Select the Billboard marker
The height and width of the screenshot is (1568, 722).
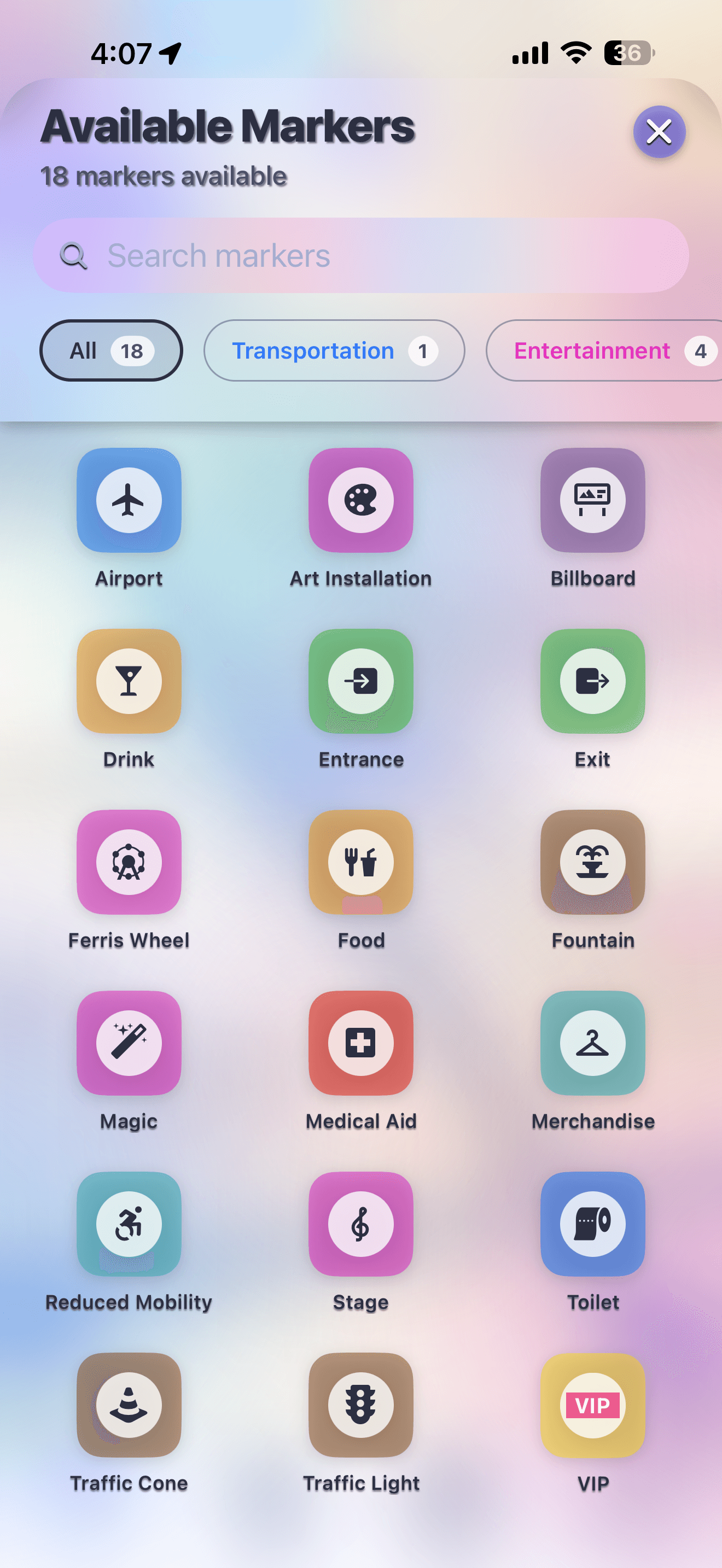click(x=592, y=500)
